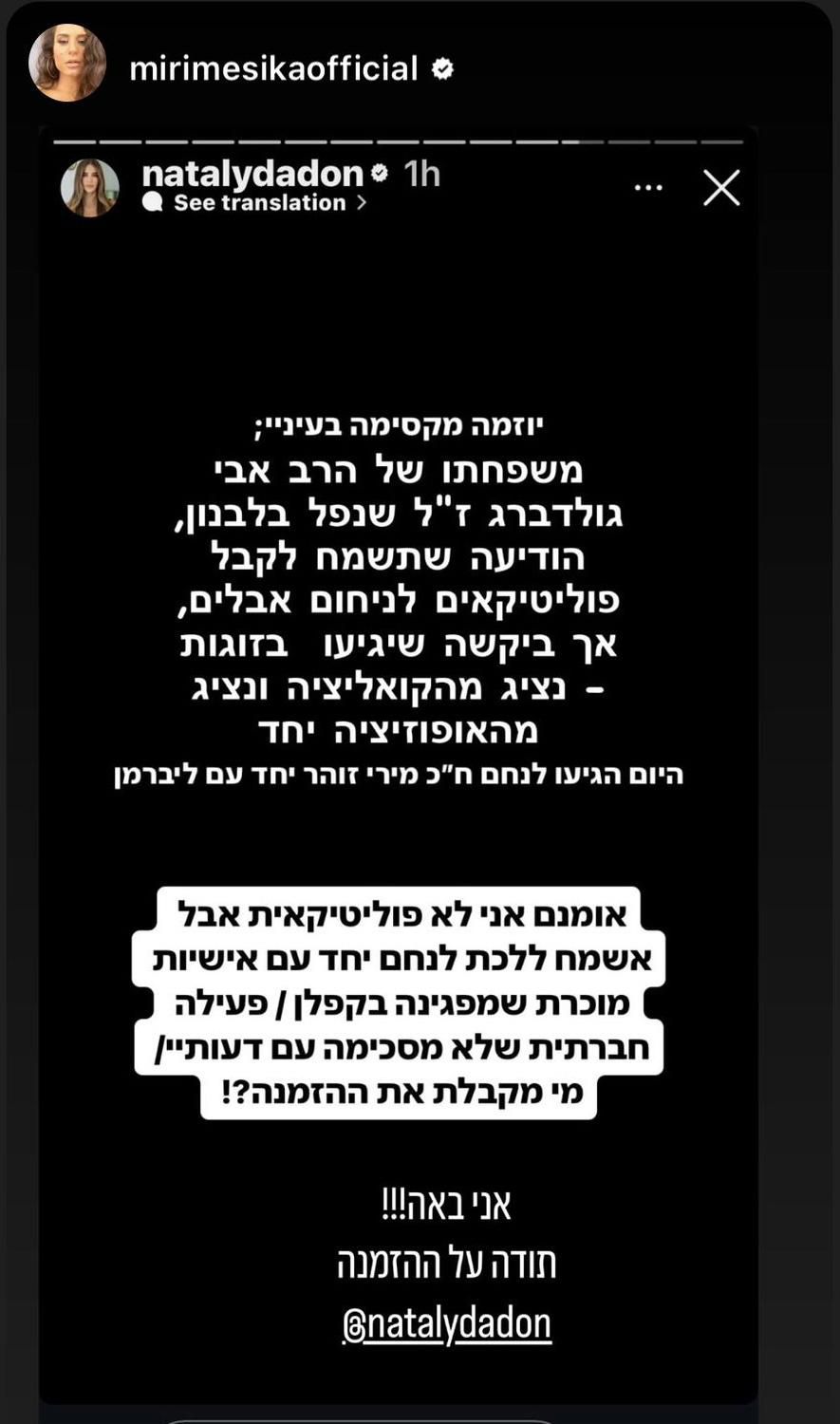Image resolution: width=840 pixels, height=1424 pixels.
Task: Tap the mirimesikaofficial username
Action: [273, 68]
